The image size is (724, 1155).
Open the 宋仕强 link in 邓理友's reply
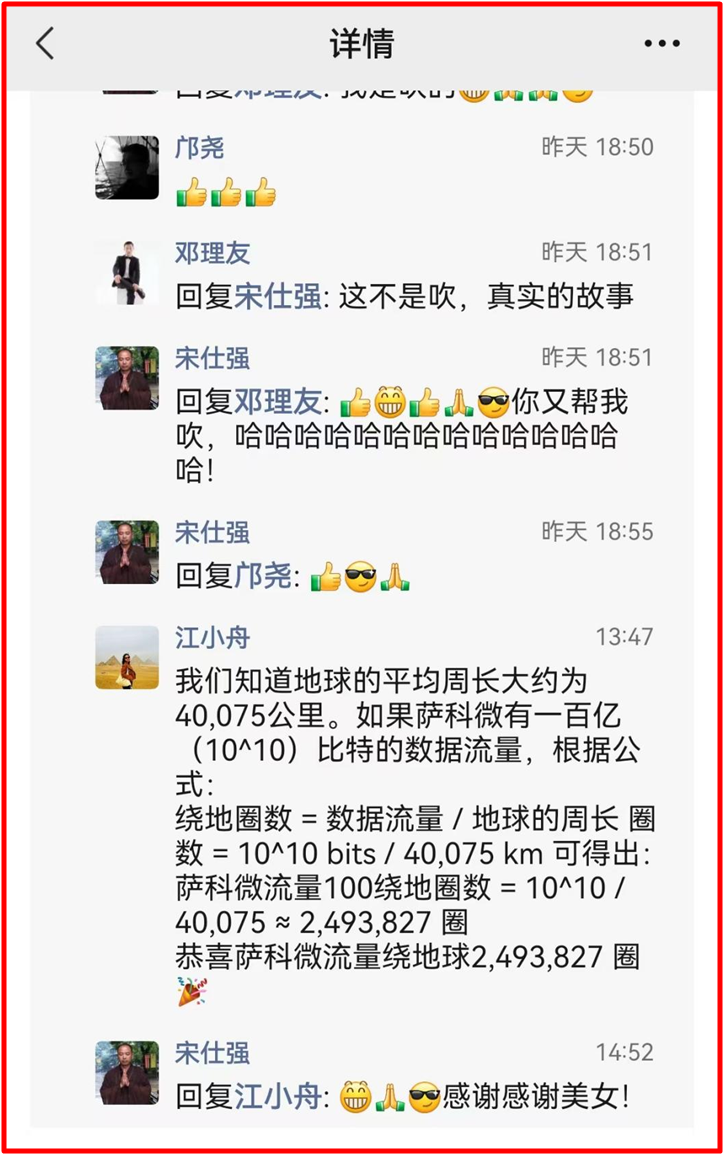click(279, 297)
